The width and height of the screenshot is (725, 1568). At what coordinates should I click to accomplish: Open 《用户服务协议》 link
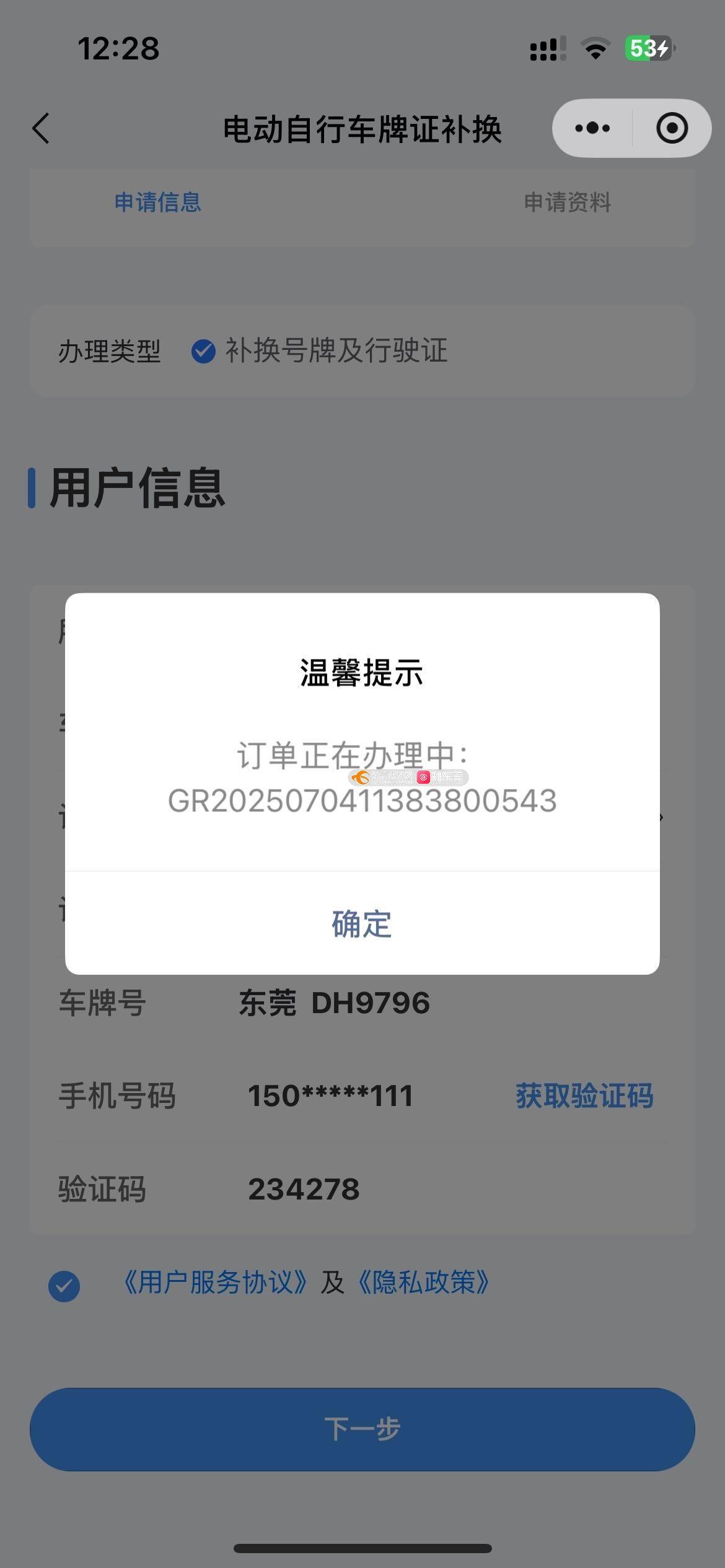(215, 1282)
